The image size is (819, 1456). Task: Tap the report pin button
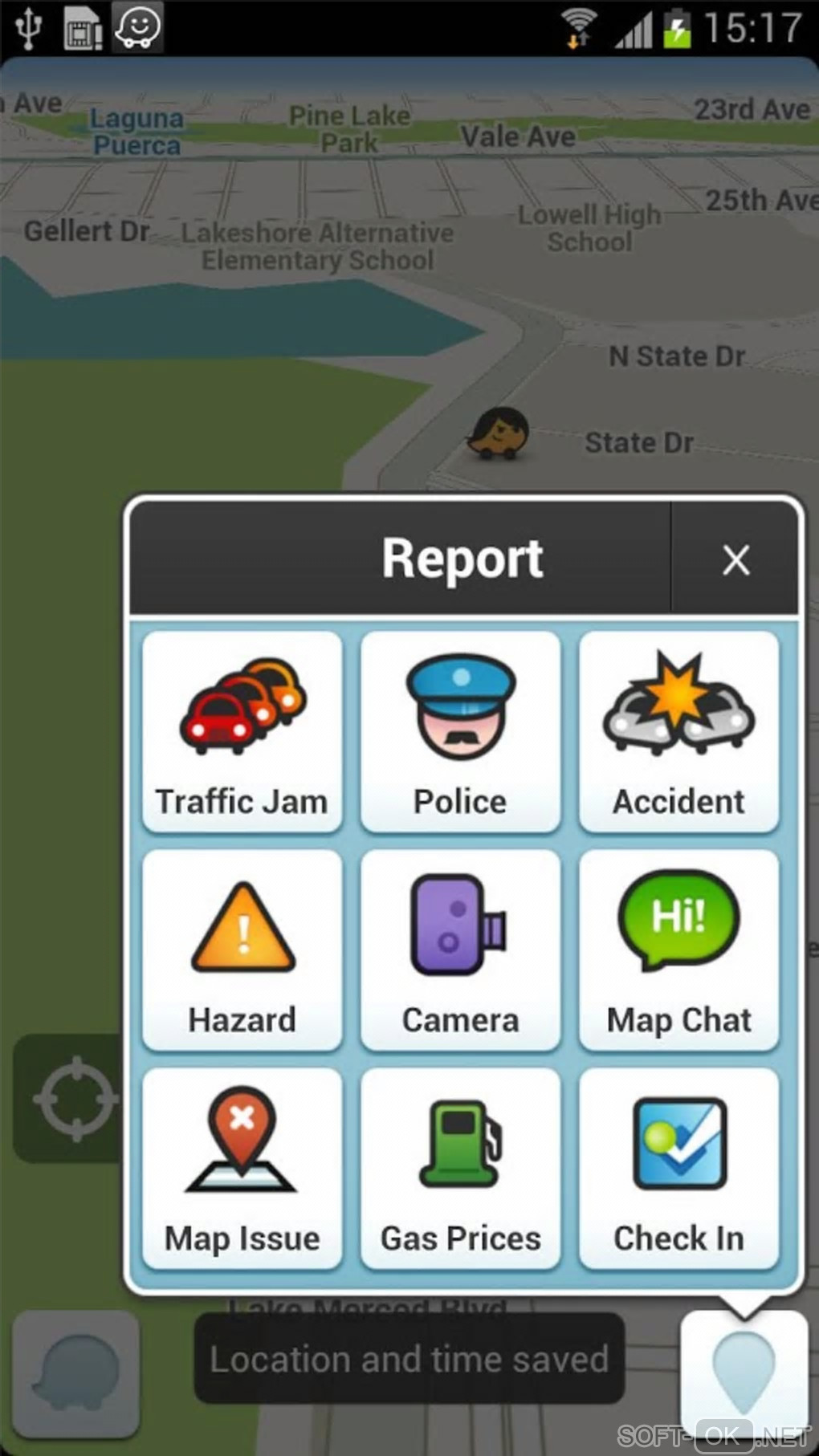click(x=743, y=1373)
